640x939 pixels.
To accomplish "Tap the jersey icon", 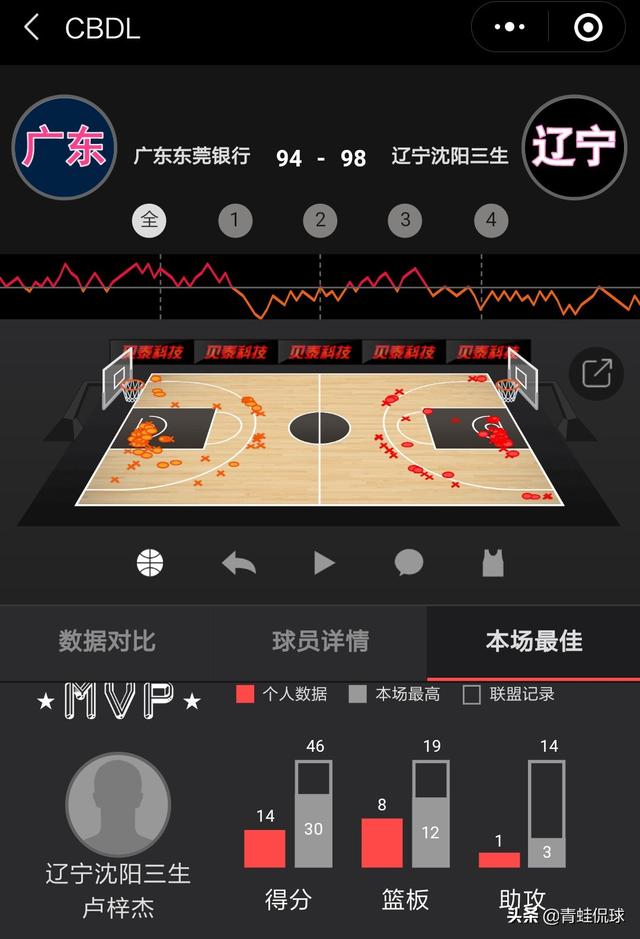I will (492, 563).
